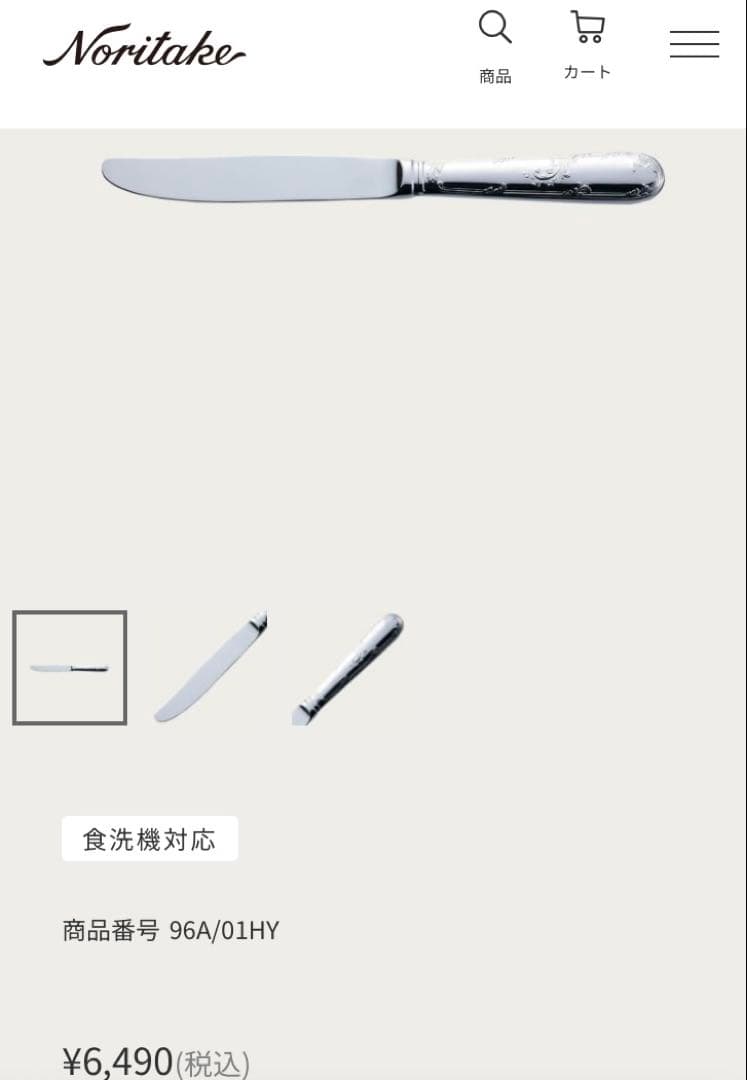Show the knife handle close-up thumbnail
Viewport: 747px width, 1080px height.
pos(348,668)
